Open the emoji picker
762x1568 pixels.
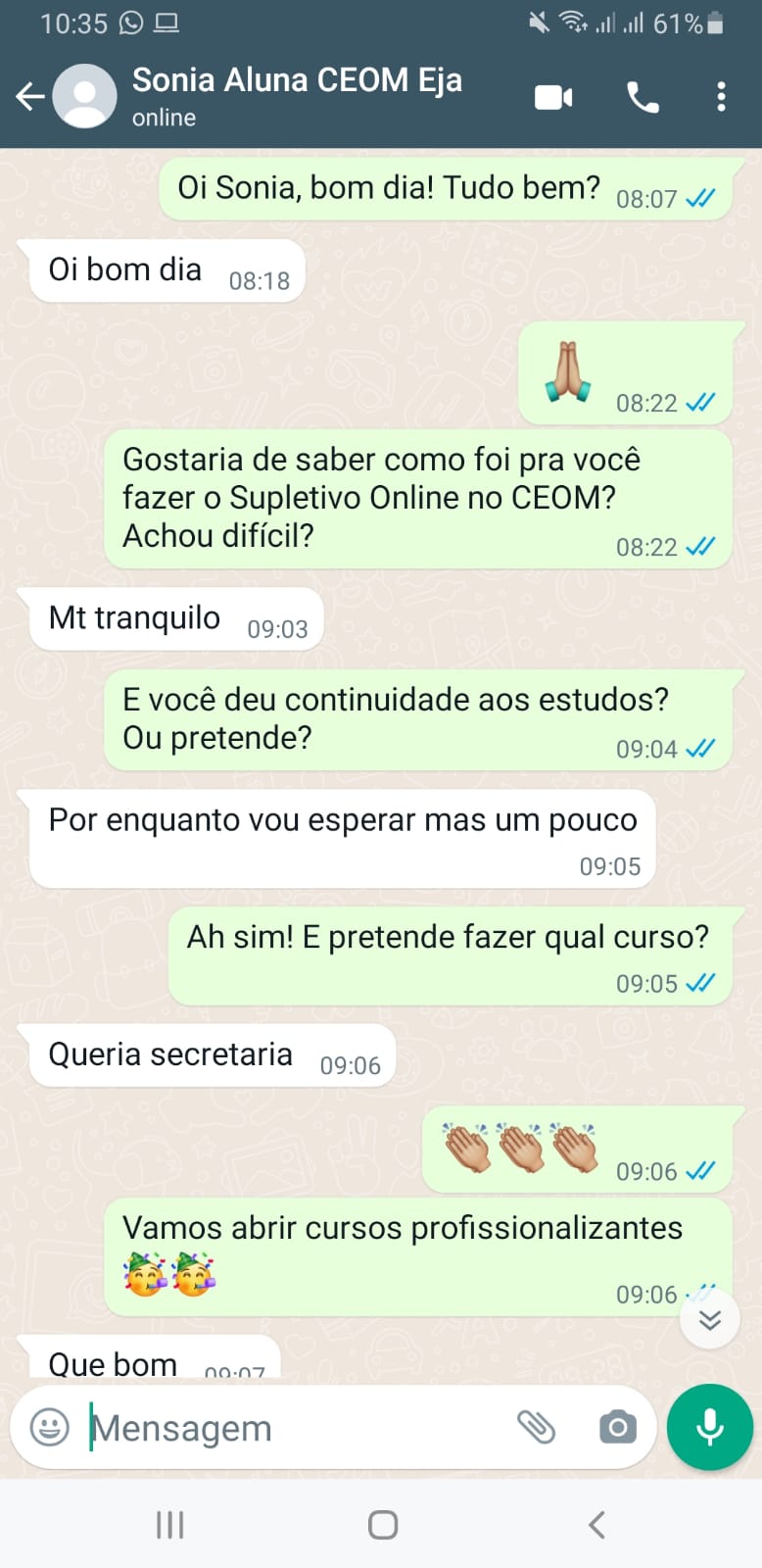[50, 1427]
